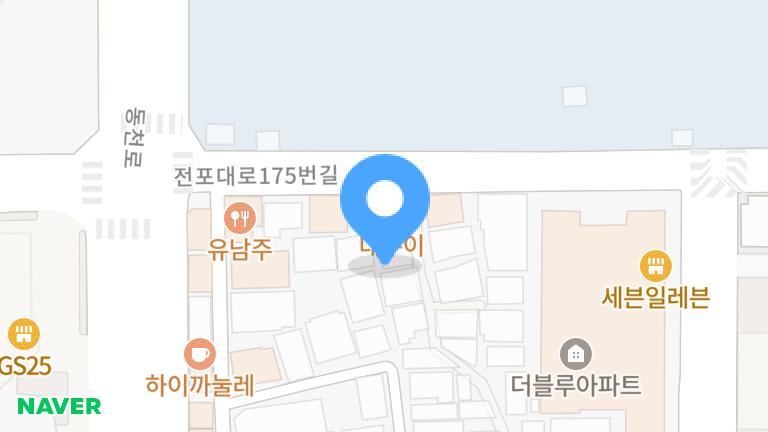Open the 유남주 restaurant marker

[240, 216]
